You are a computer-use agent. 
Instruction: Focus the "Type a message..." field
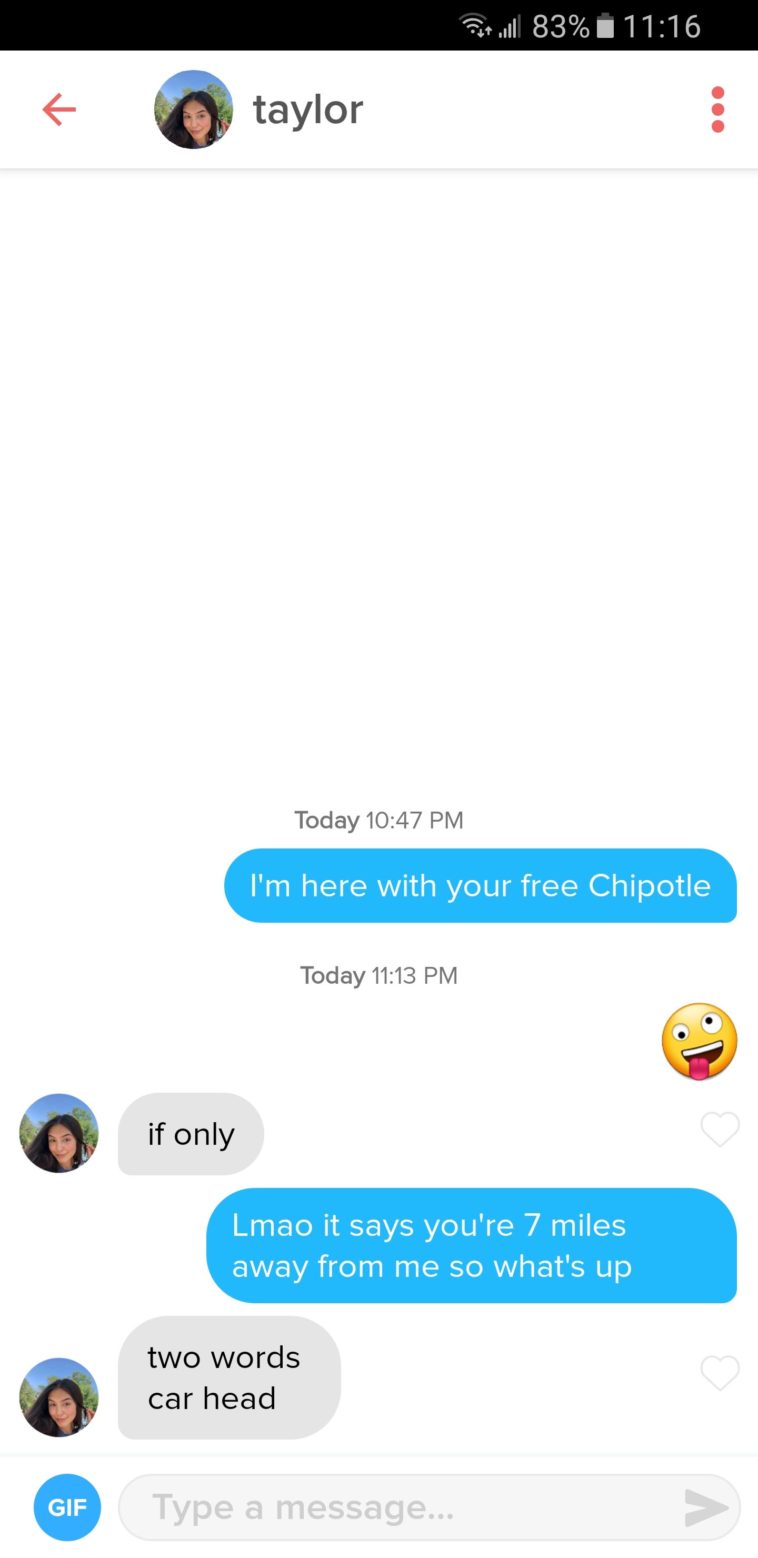400,1507
